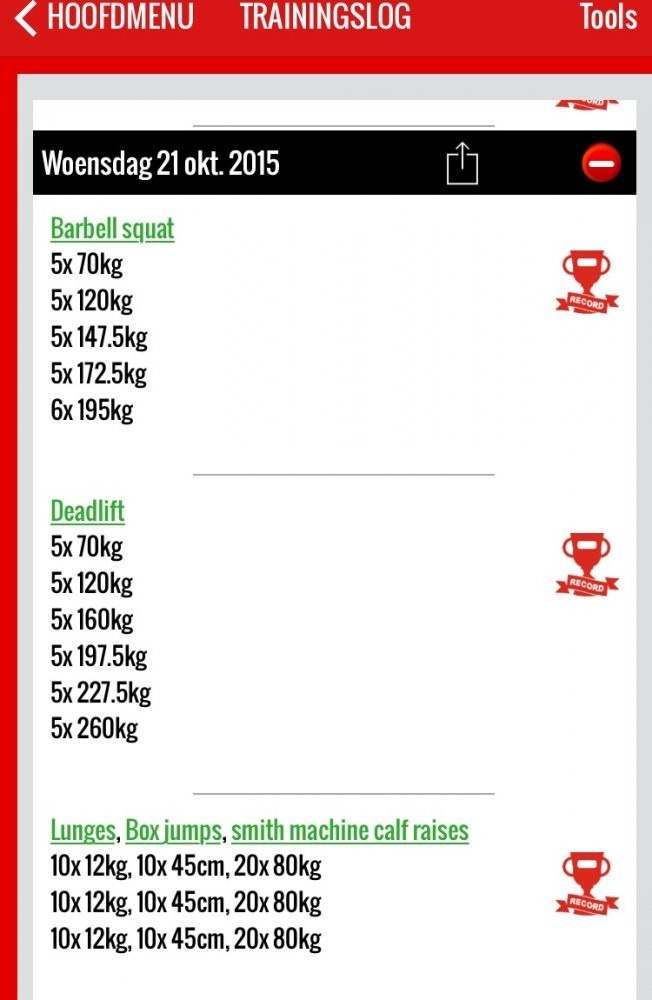This screenshot has width=652, height=1000.
Task: Share the Woensdag 21 okt. 2015 workout
Action: coord(462,163)
